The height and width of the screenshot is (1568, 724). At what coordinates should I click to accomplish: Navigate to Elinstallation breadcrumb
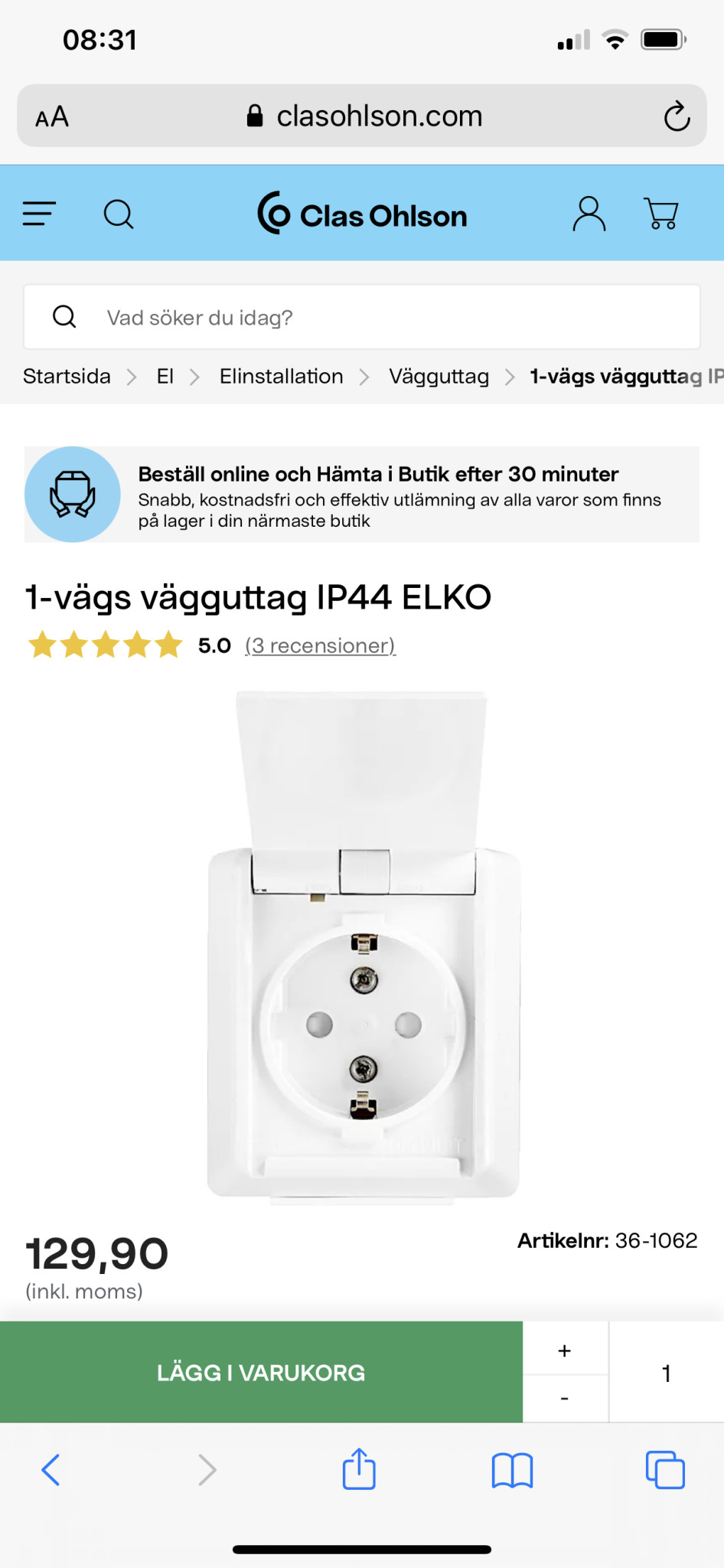[281, 377]
